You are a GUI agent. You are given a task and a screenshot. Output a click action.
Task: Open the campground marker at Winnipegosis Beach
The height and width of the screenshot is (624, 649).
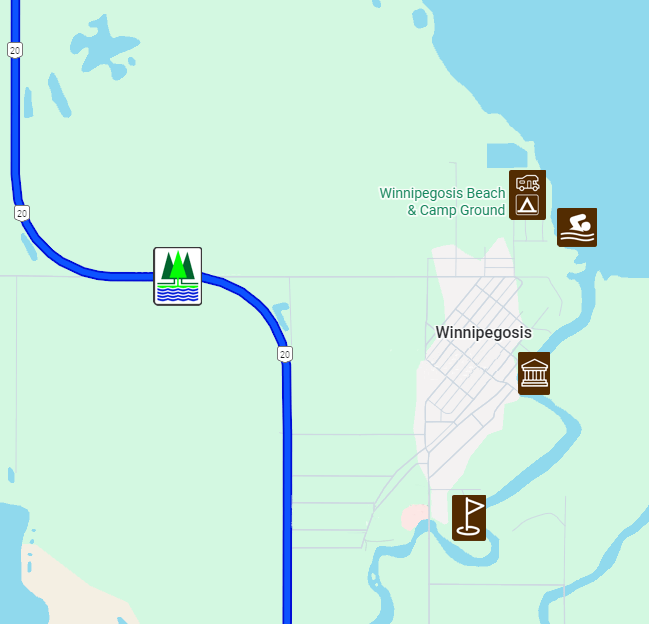[x=527, y=195]
